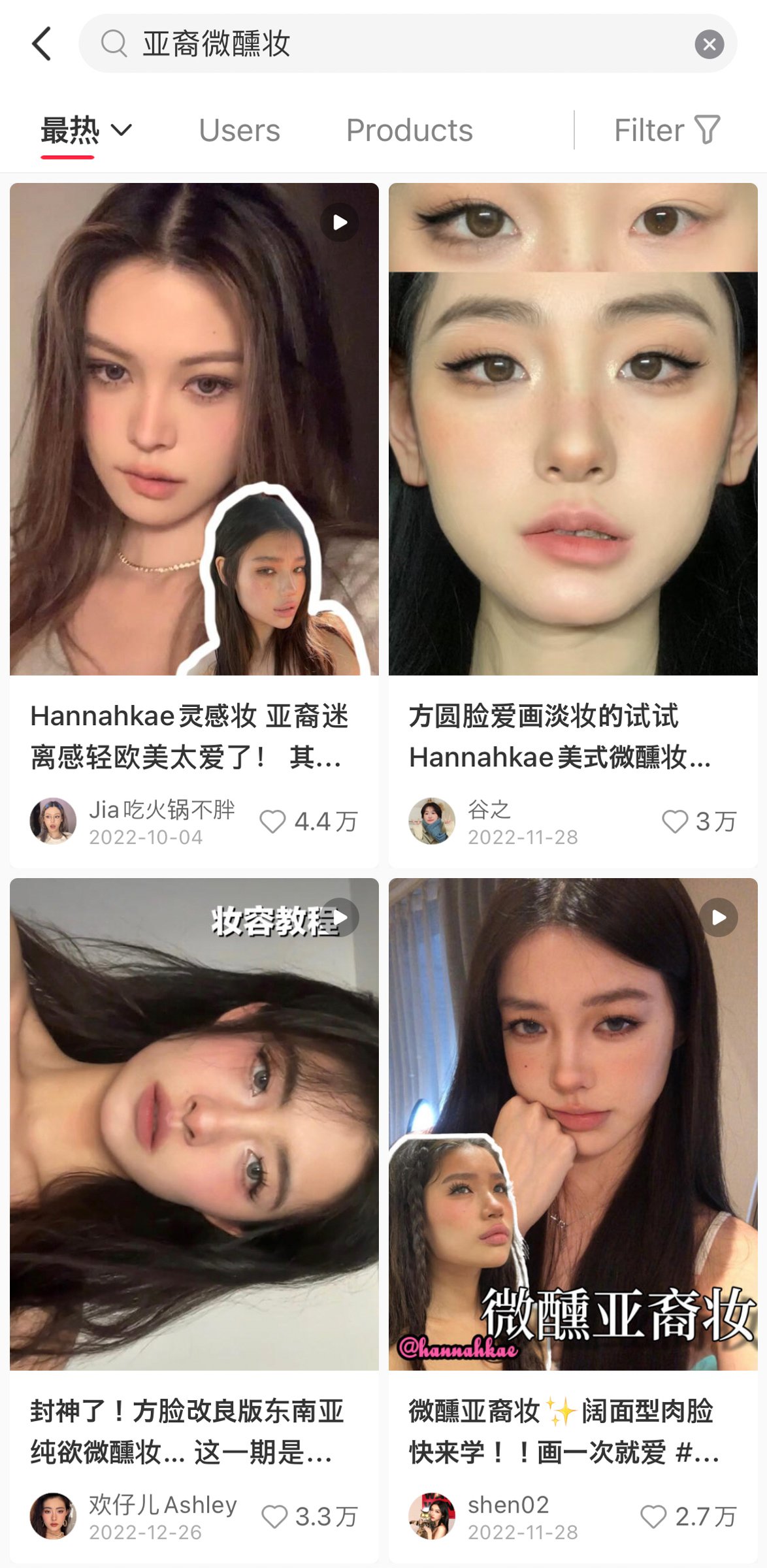This screenshot has width=767, height=1568.
Task: Open the Filter options
Action: pyautogui.click(x=666, y=131)
